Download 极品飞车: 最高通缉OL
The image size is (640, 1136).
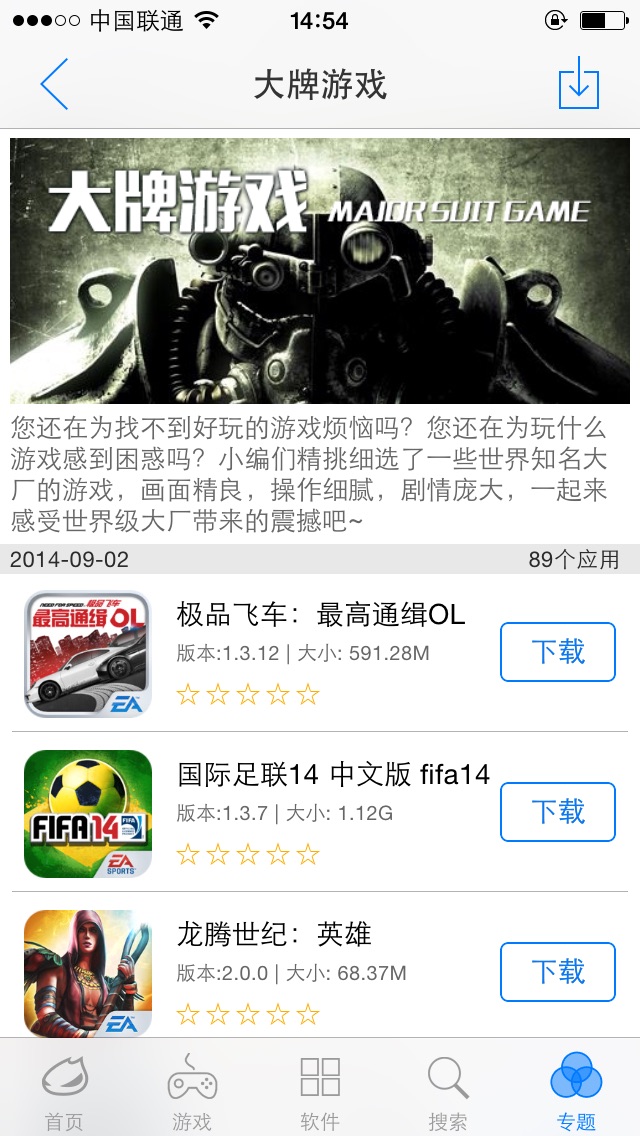pos(557,652)
